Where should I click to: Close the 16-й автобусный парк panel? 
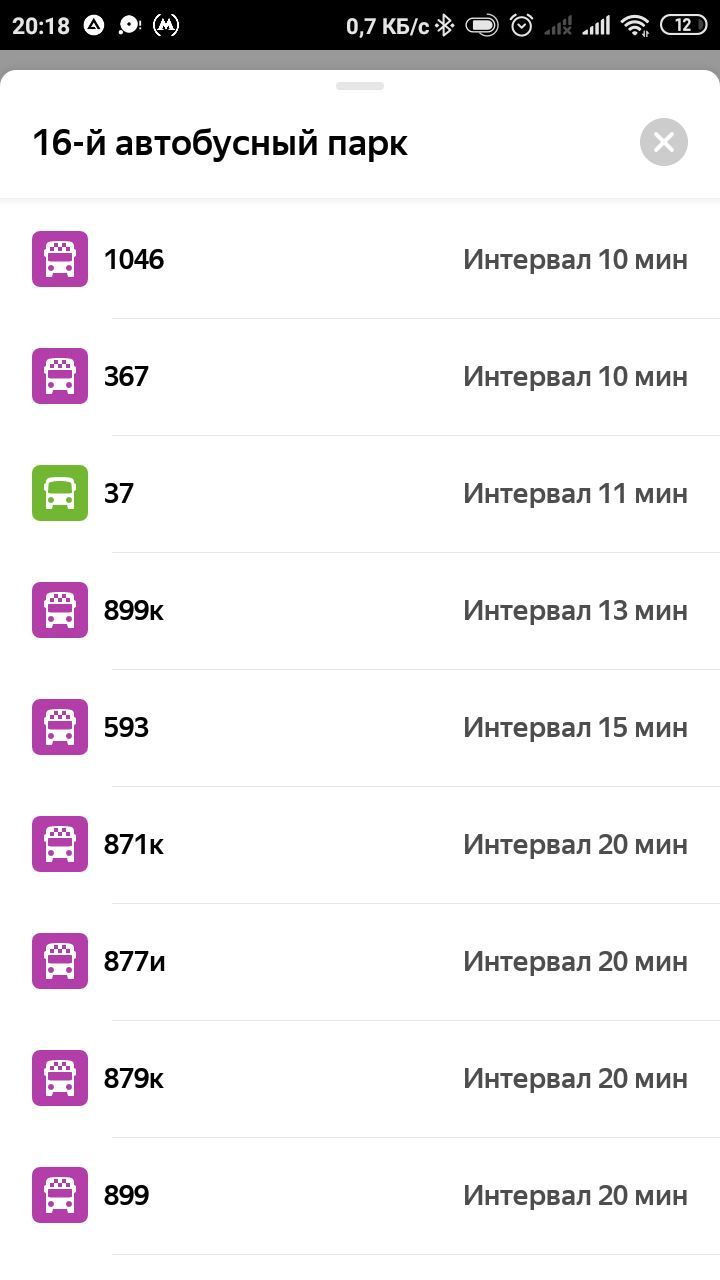(x=664, y=142)
